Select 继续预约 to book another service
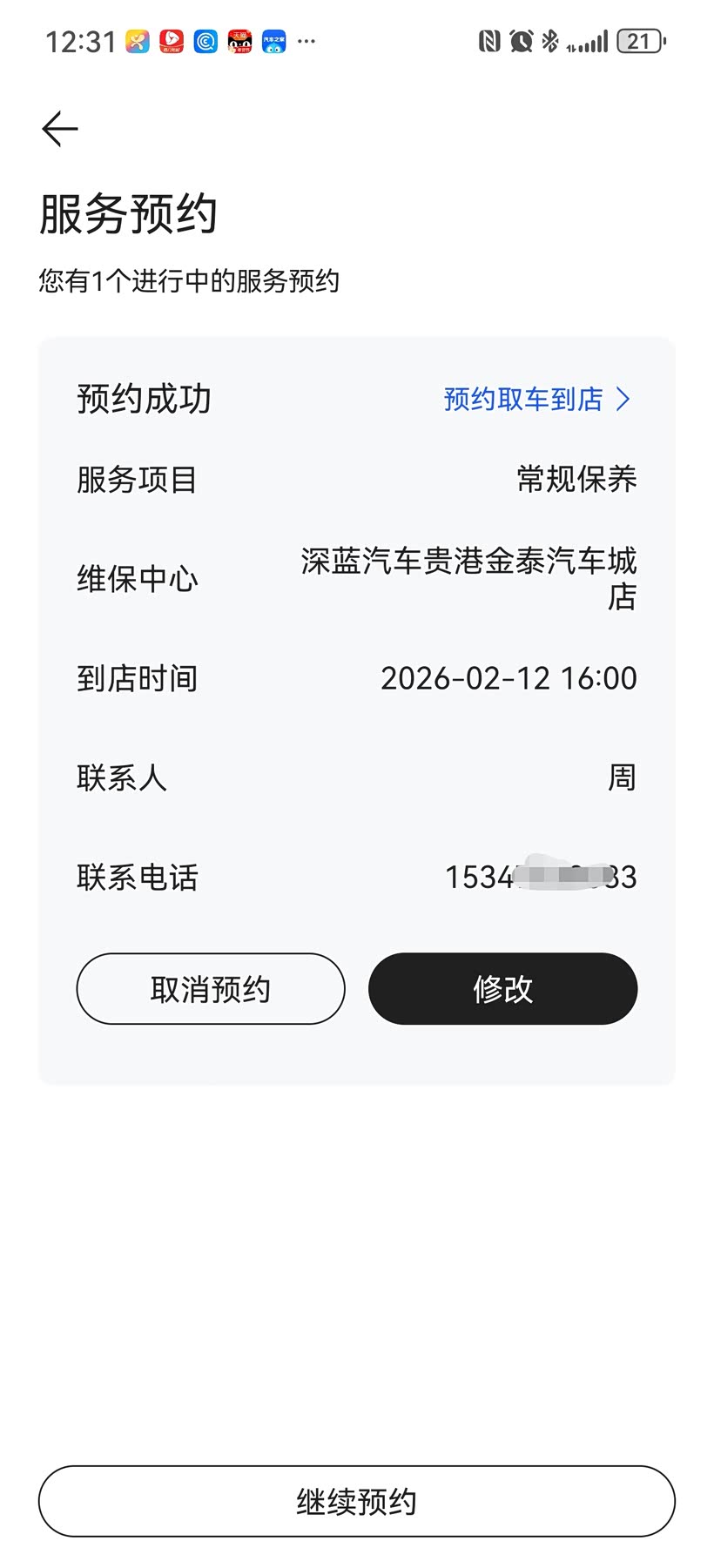714x1568 pixels. click(x=357, y=1501)
